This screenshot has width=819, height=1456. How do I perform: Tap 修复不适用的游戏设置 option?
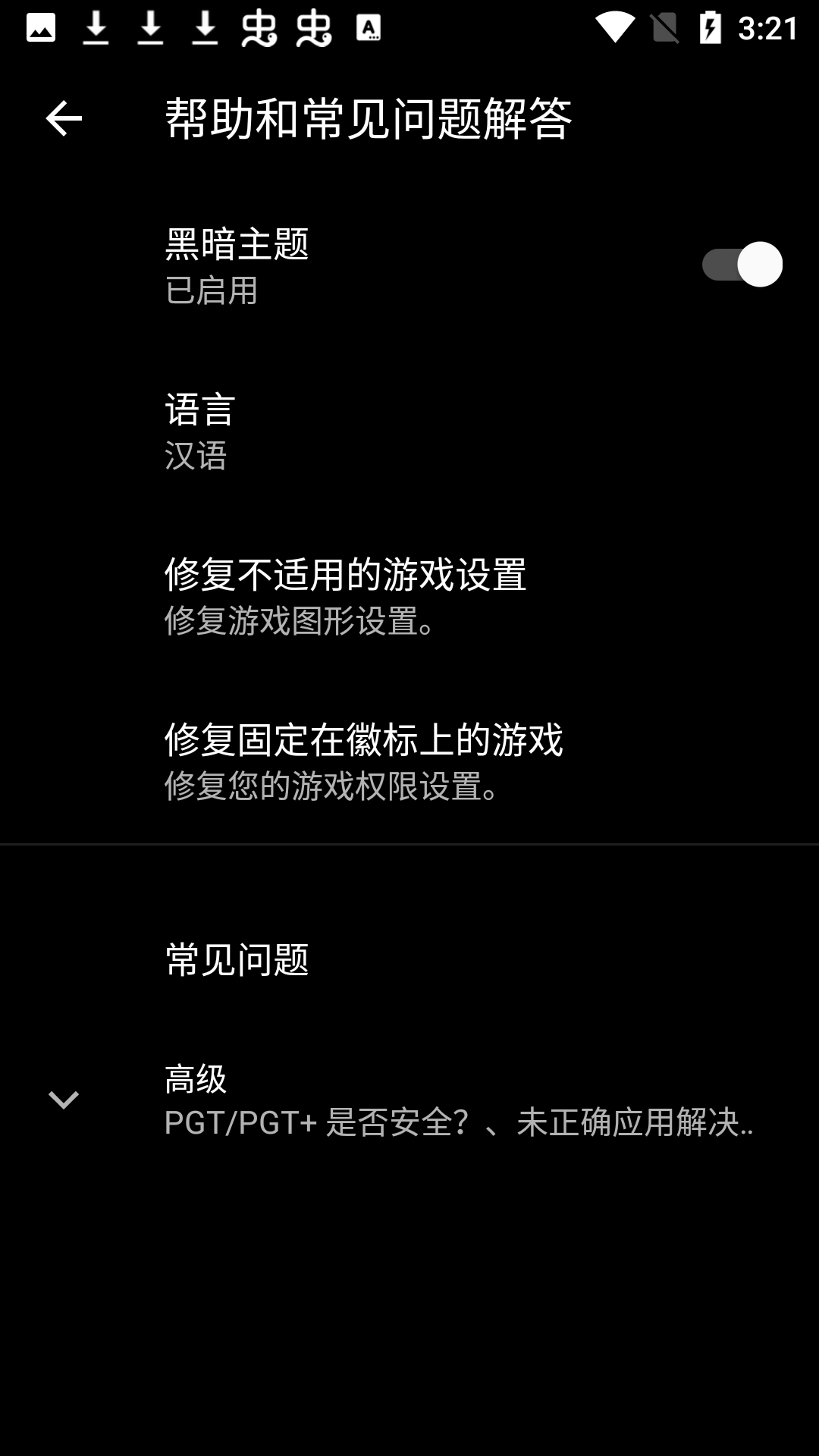[409, 595]
